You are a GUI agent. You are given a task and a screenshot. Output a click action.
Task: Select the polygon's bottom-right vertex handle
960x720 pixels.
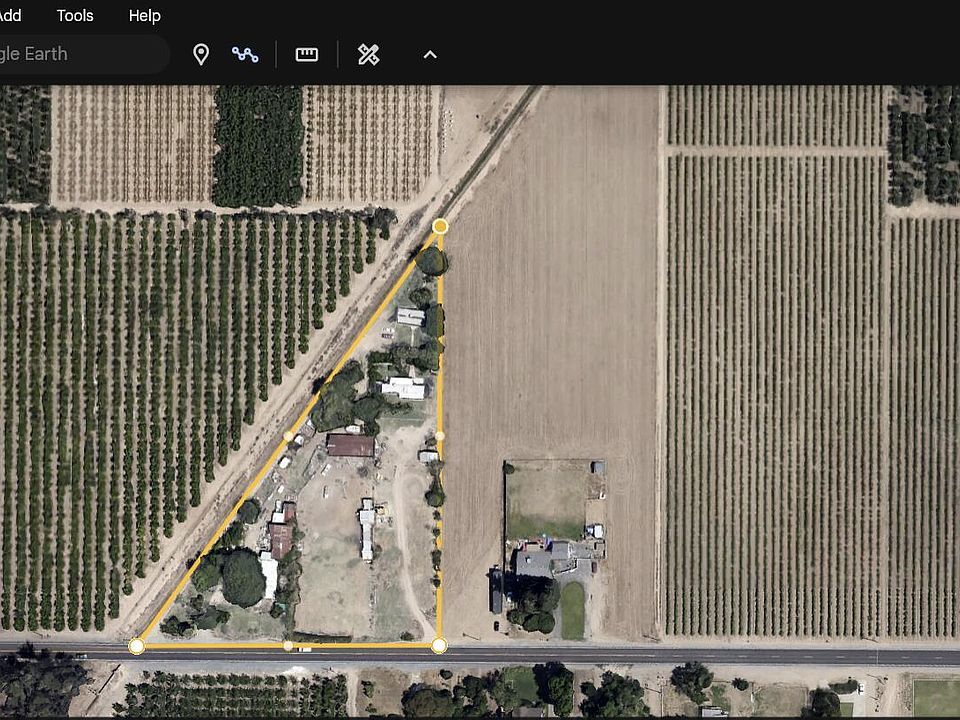[x=439, y=646]
